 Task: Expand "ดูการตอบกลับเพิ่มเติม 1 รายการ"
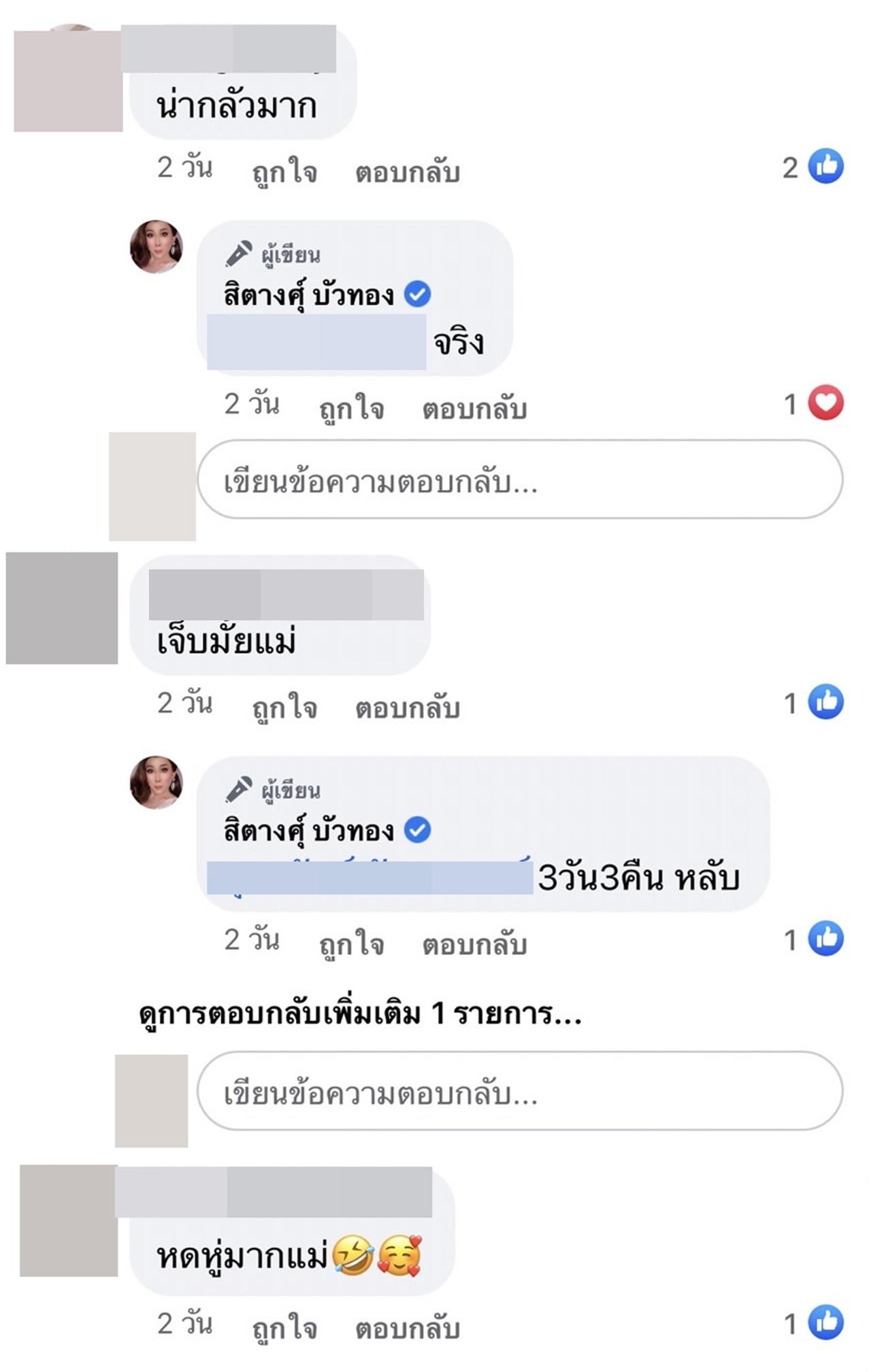360,1014
